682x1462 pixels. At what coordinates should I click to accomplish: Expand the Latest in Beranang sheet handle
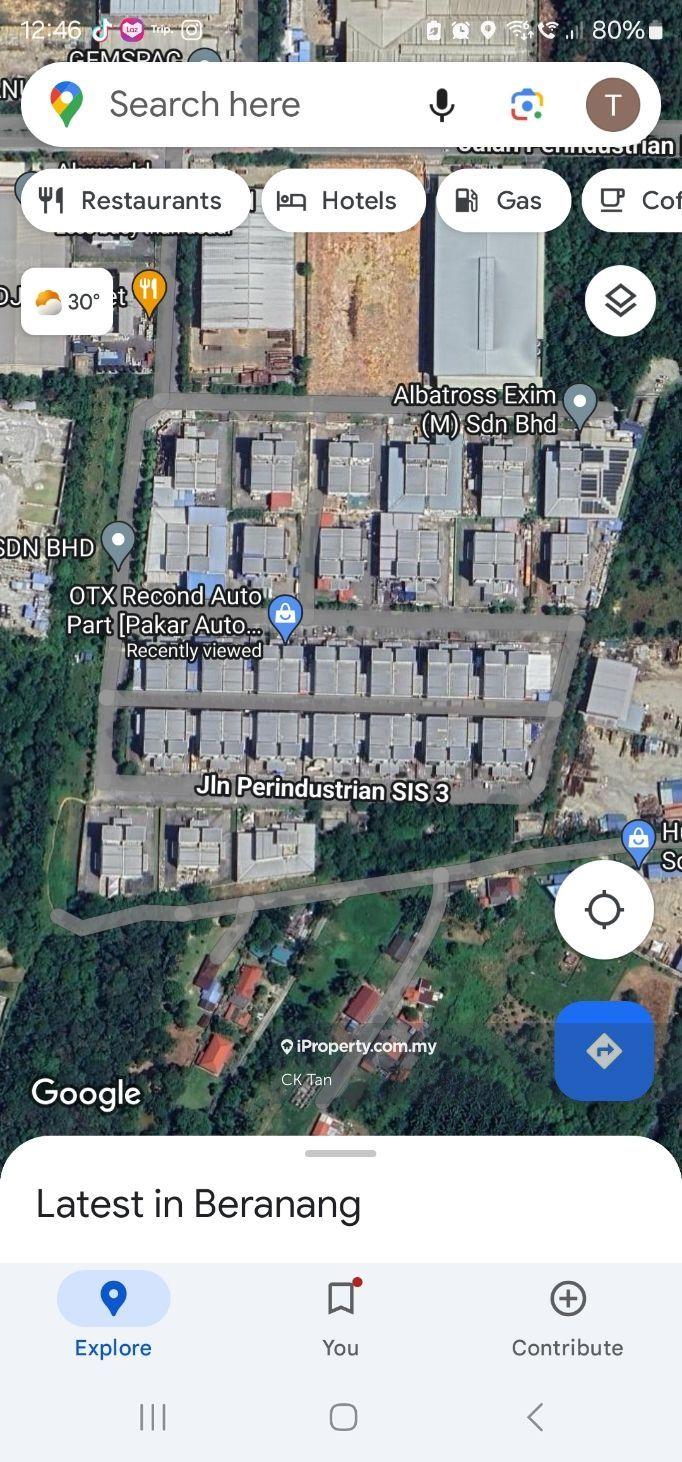(340, 1153)
